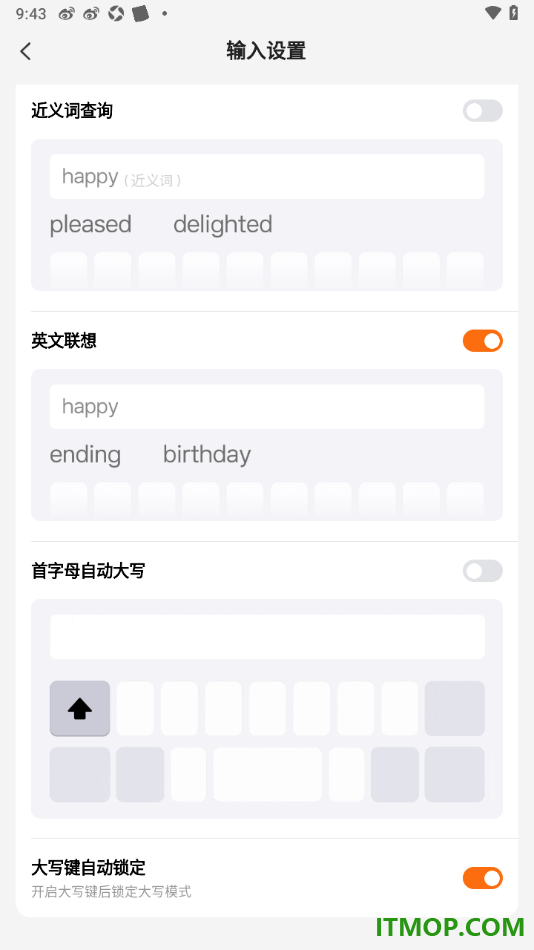Go back from 输入设置 screen

coord(25,51)
